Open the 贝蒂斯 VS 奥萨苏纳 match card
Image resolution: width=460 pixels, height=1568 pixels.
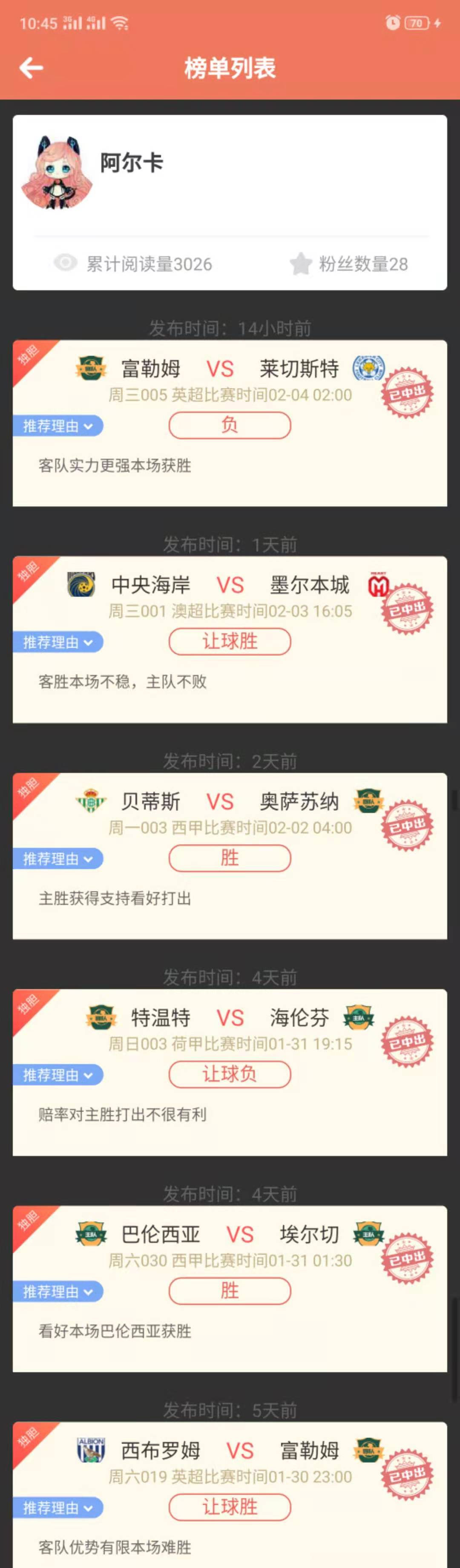tap(229, 801)
